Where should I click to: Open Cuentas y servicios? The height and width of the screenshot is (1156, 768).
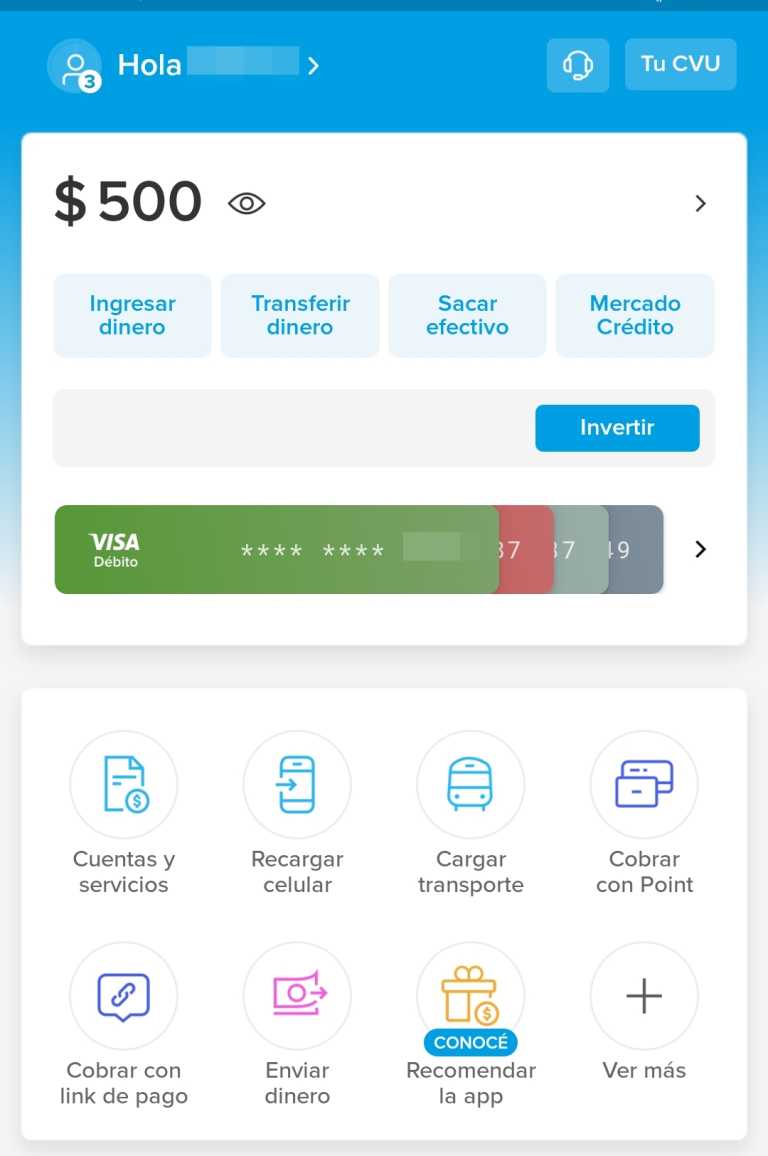(123, 785)
